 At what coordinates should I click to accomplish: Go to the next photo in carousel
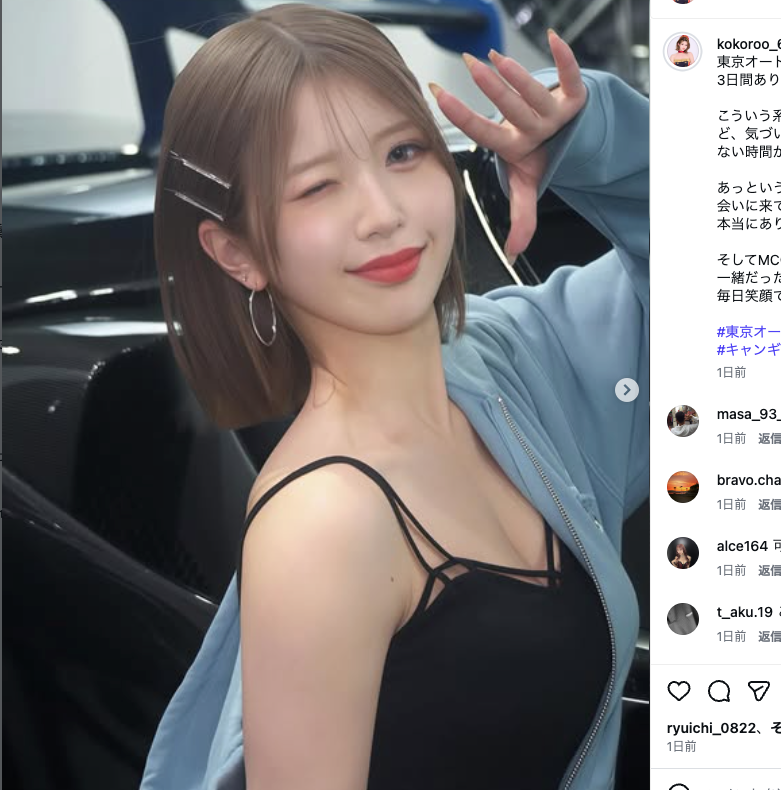tap(626, 390)
